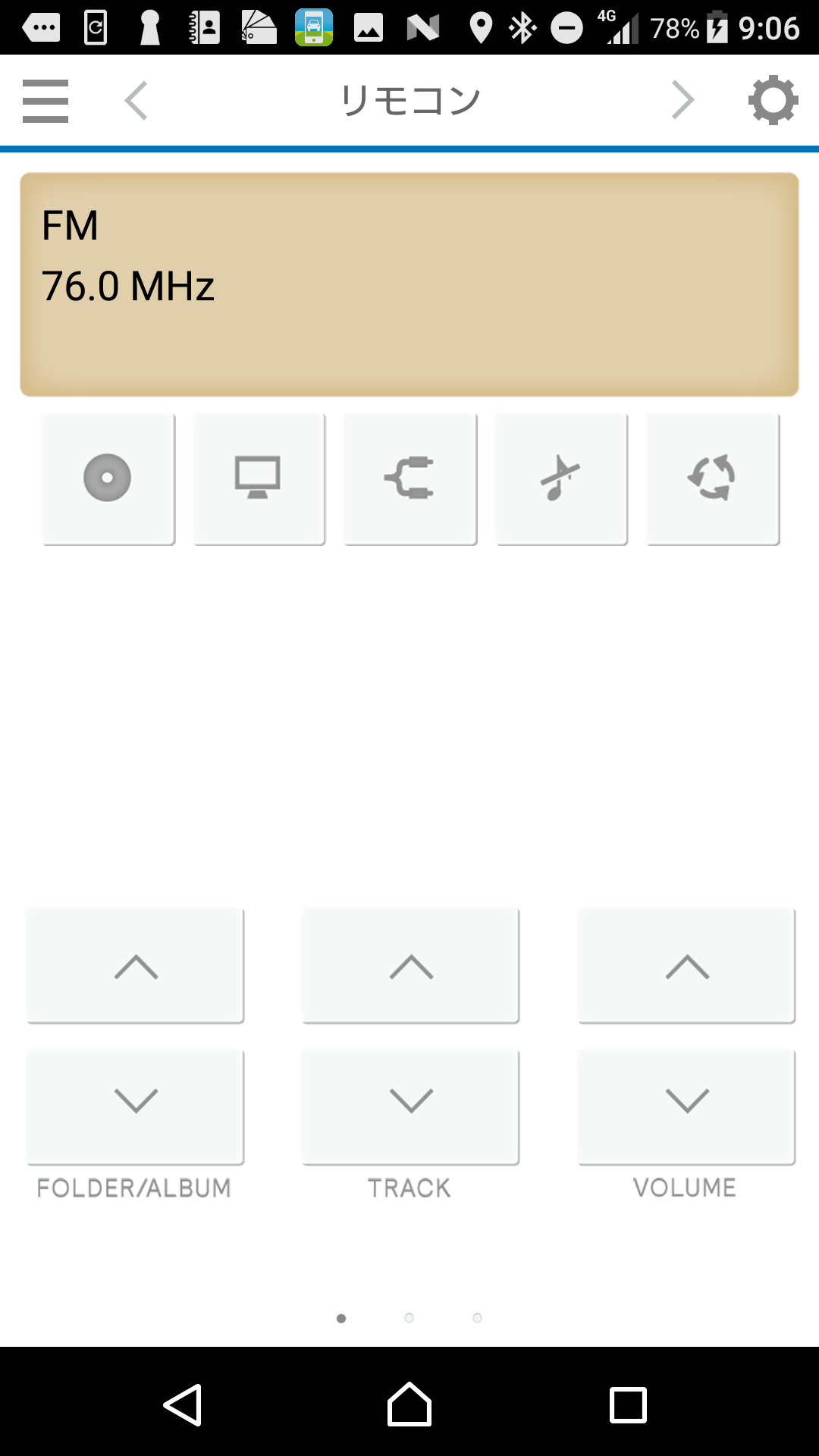Open the hamburger menu
Viewport: 819px width, 1456px height.
(x=45, y=101)
